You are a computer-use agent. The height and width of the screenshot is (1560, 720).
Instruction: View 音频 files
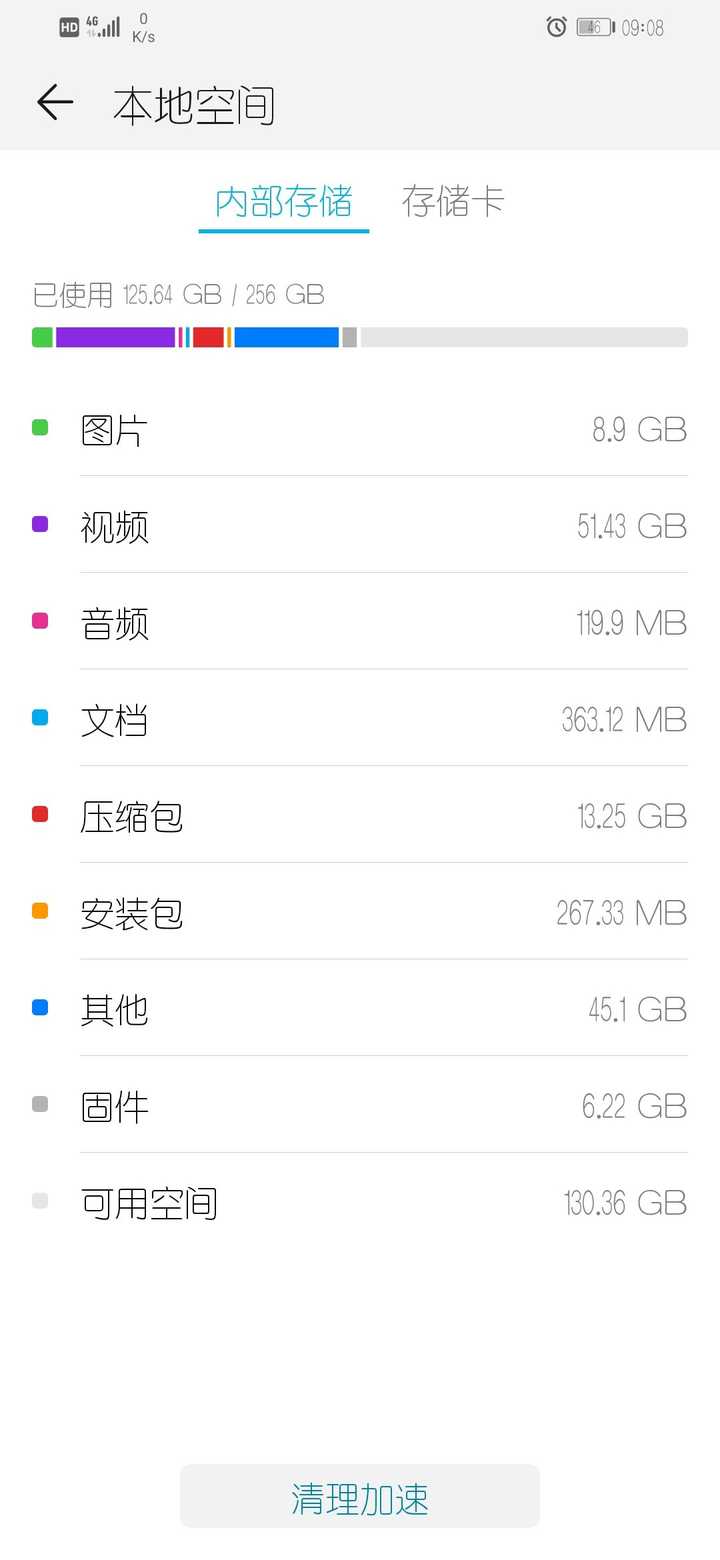click(x=360, y=622)
